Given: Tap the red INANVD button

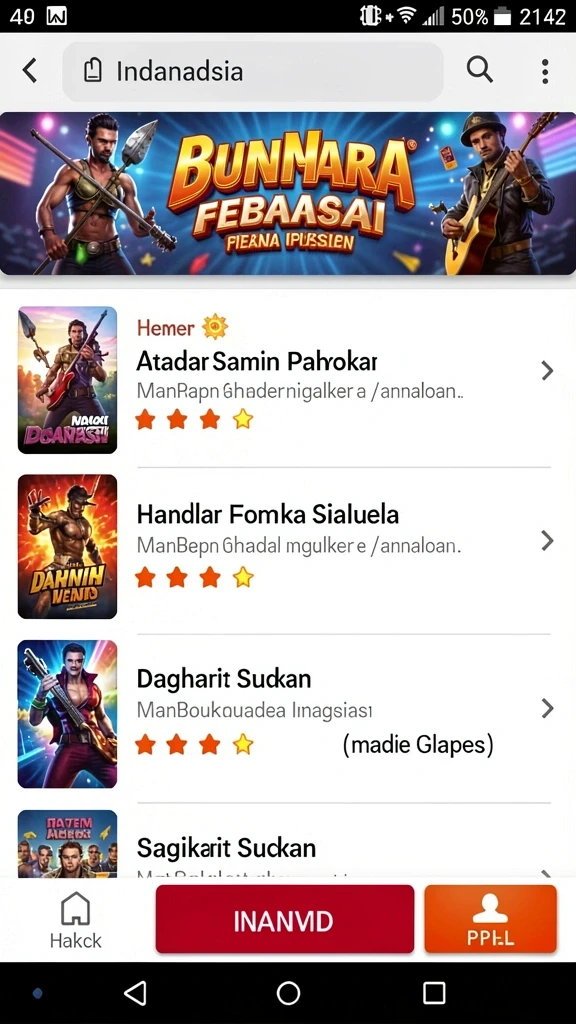Looking at the screenshot, I should click(x=285, y=919).
